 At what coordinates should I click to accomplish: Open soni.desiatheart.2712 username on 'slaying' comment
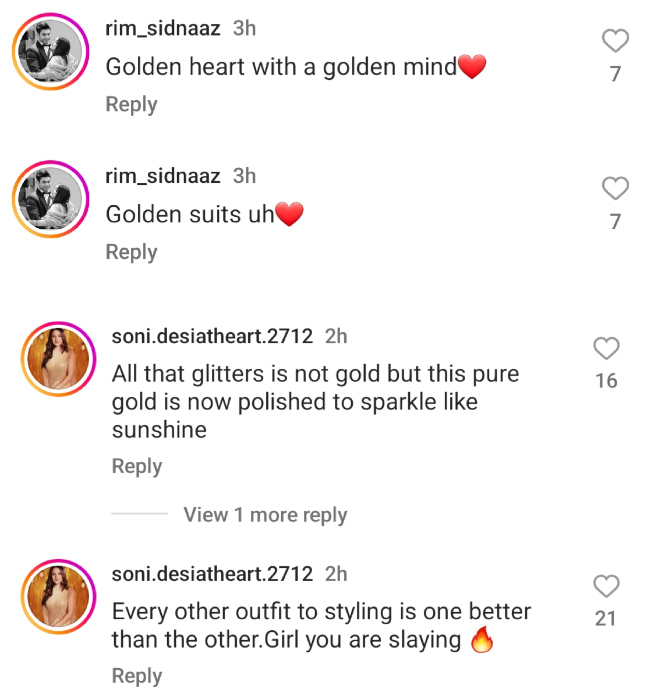coord(213,574)
